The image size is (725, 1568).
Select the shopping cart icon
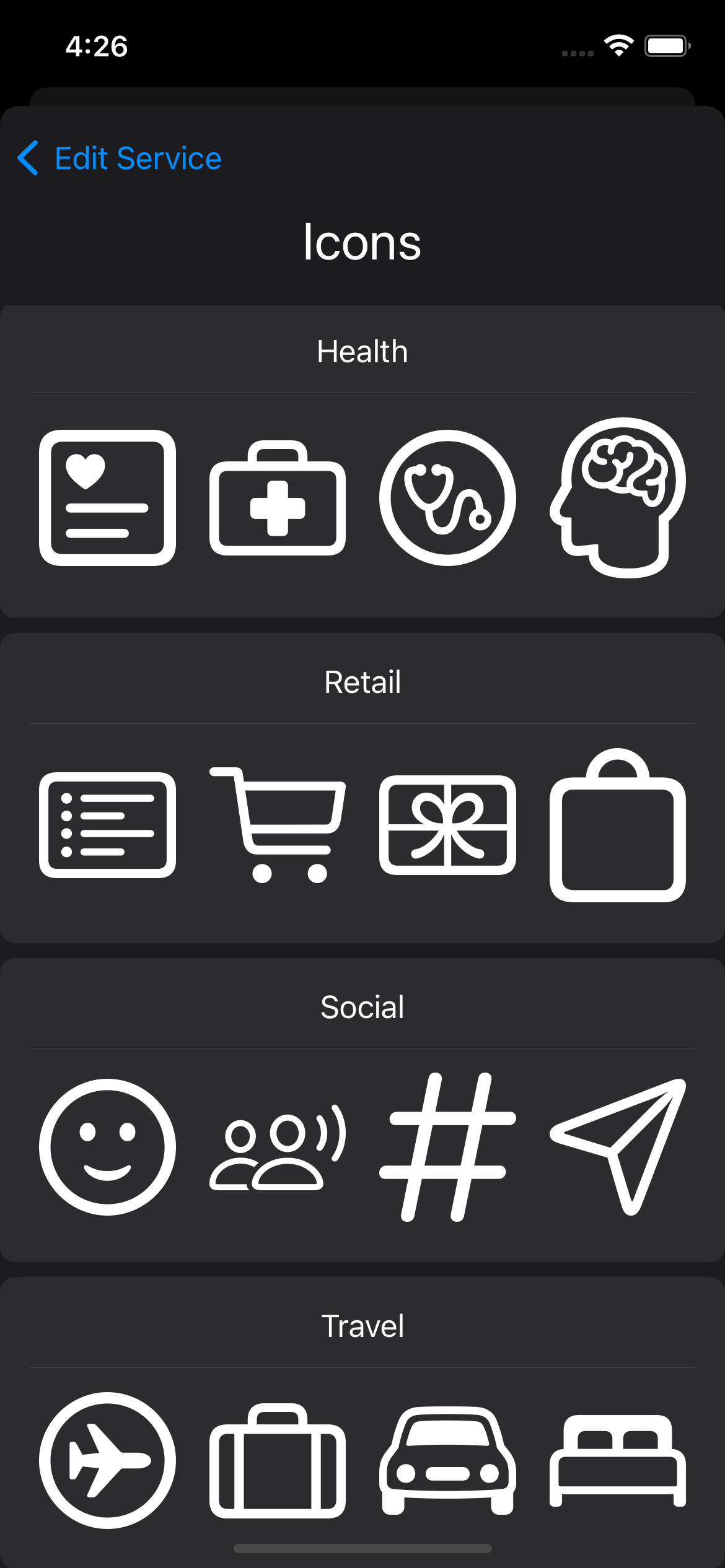click(x=278, y=825)
